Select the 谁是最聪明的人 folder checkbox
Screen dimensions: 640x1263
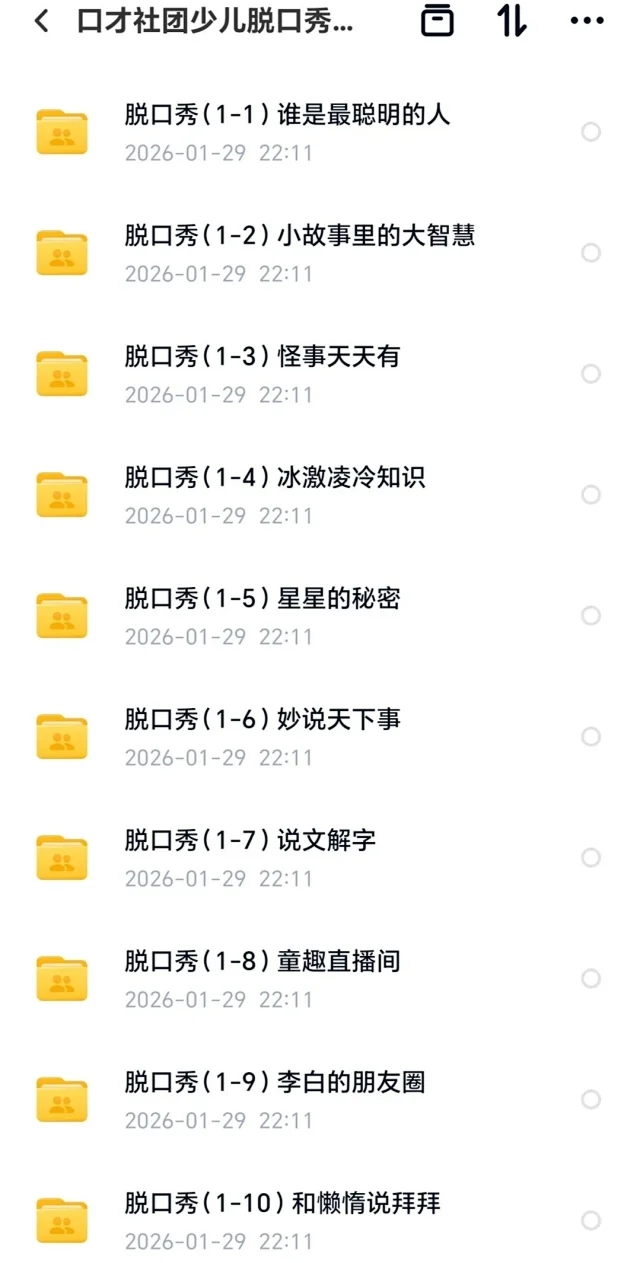click(591, 132)
